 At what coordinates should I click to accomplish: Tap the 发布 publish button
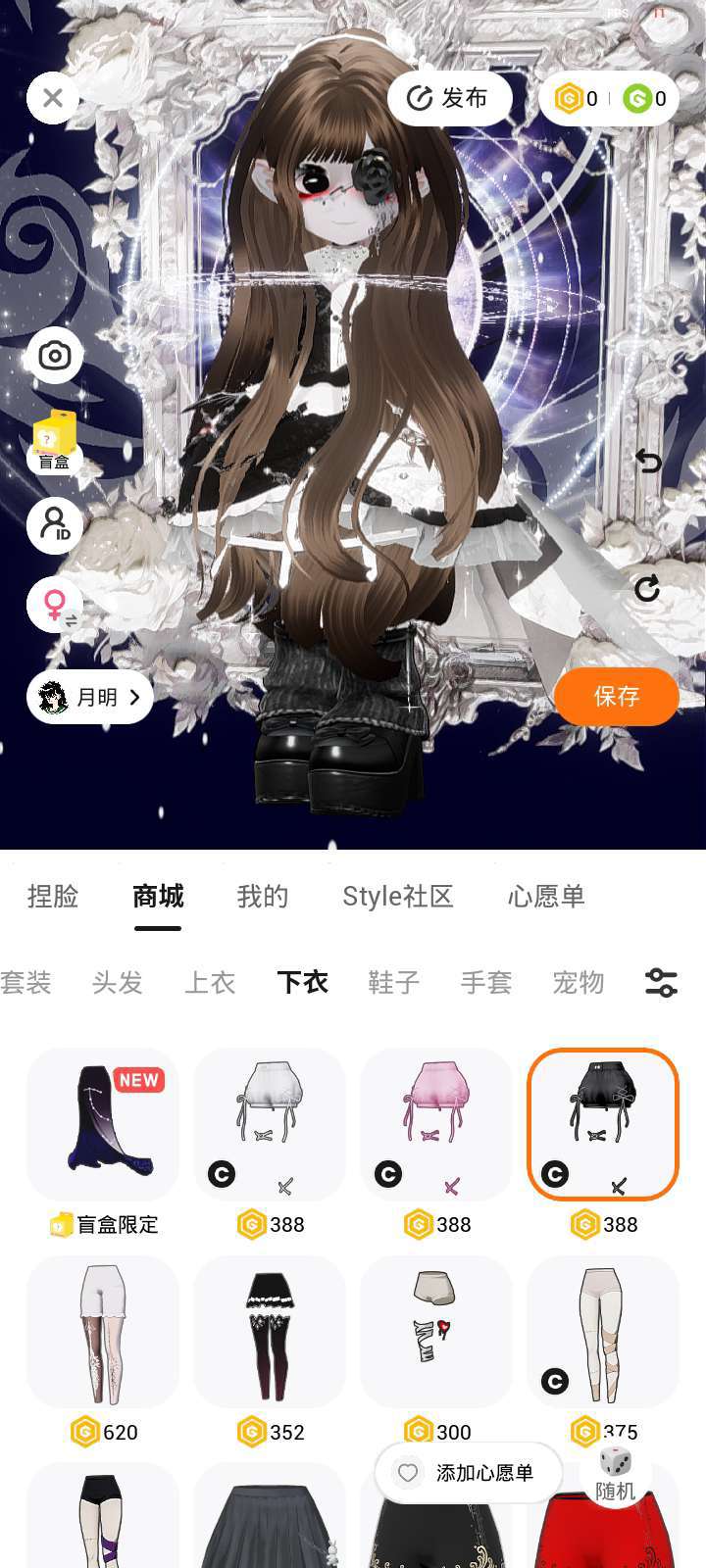click(x=449, y=98)
